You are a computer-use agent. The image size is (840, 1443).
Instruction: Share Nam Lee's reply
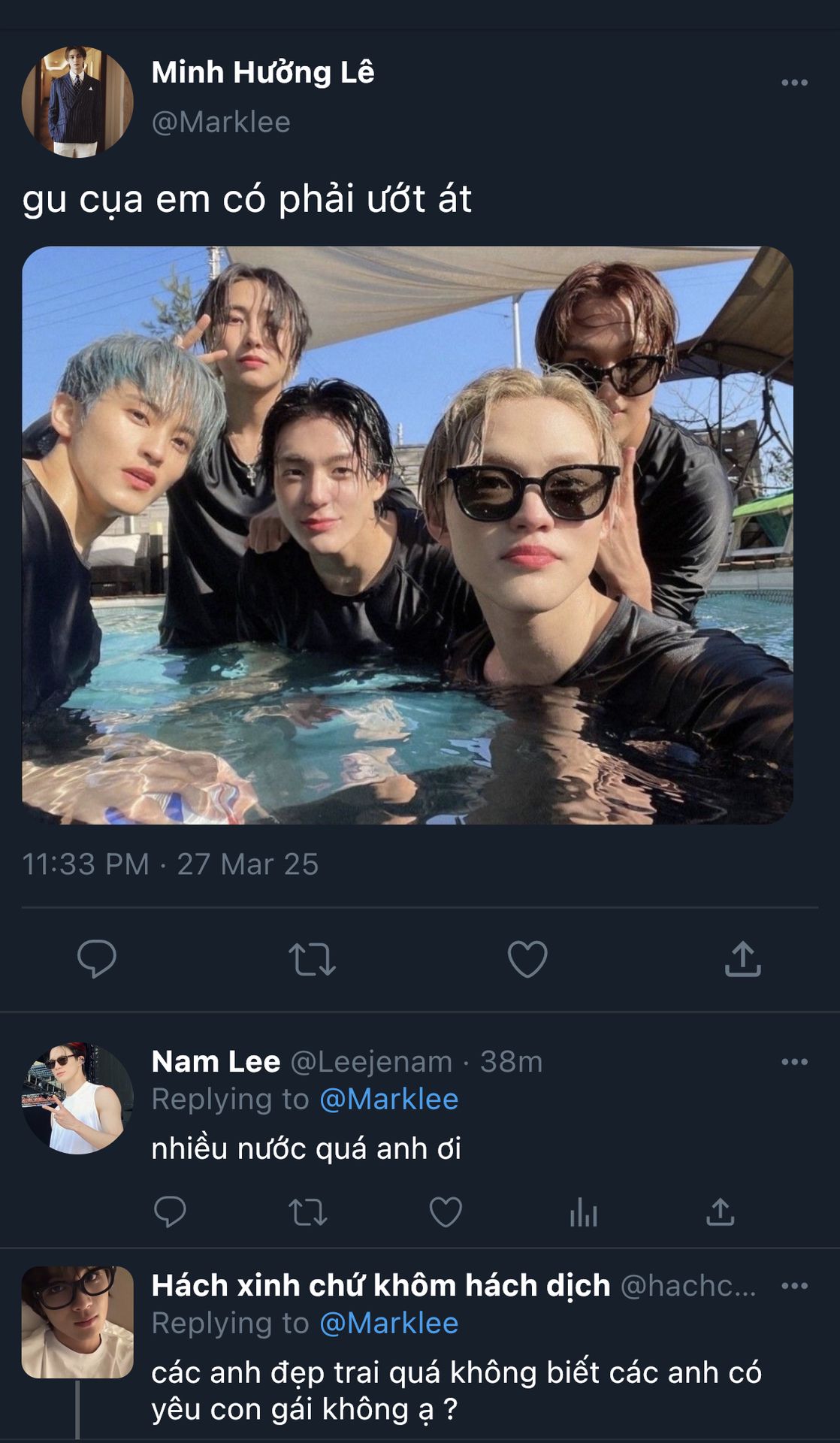coord(720,1212)
